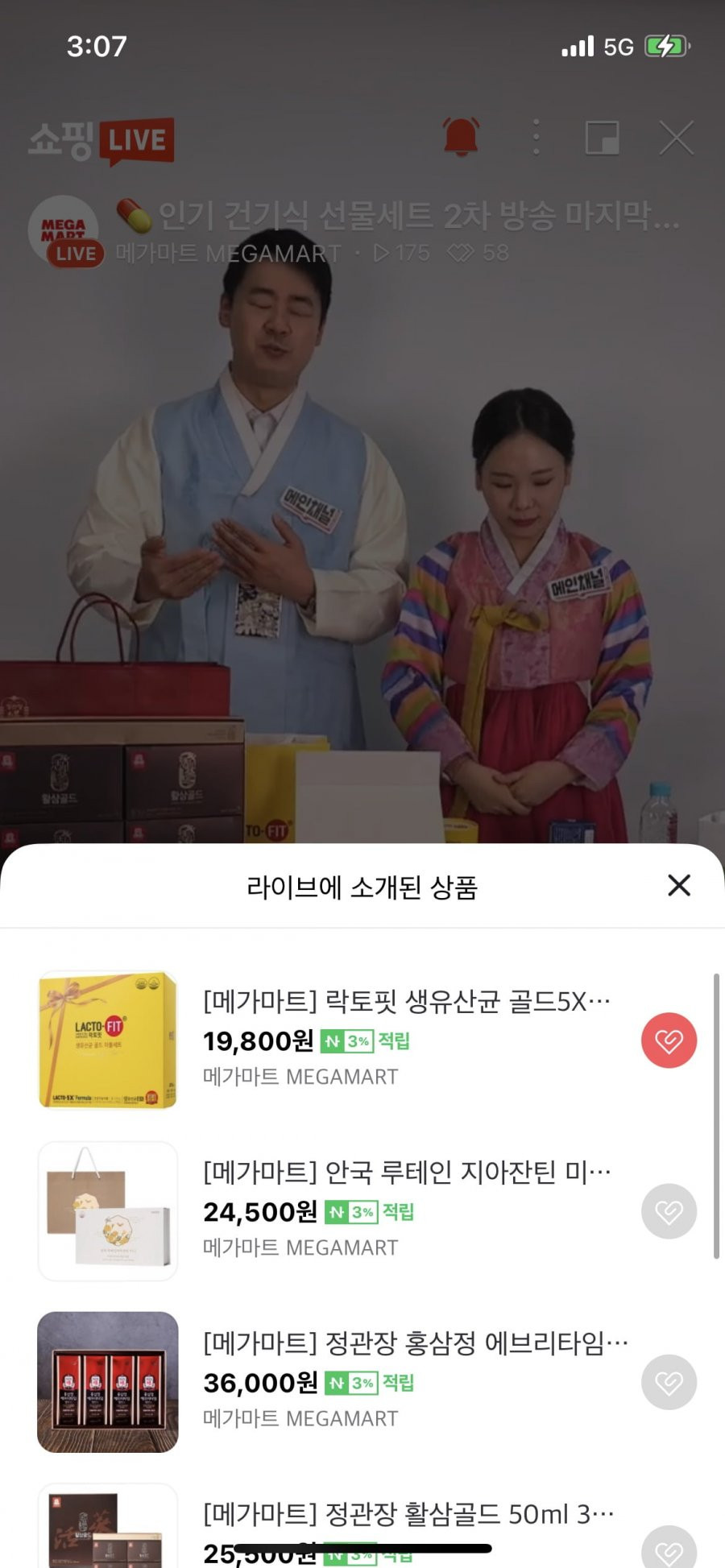
Task: Open 정관장 활삼골드 50ml product
Action: (x=408, y=1514)
